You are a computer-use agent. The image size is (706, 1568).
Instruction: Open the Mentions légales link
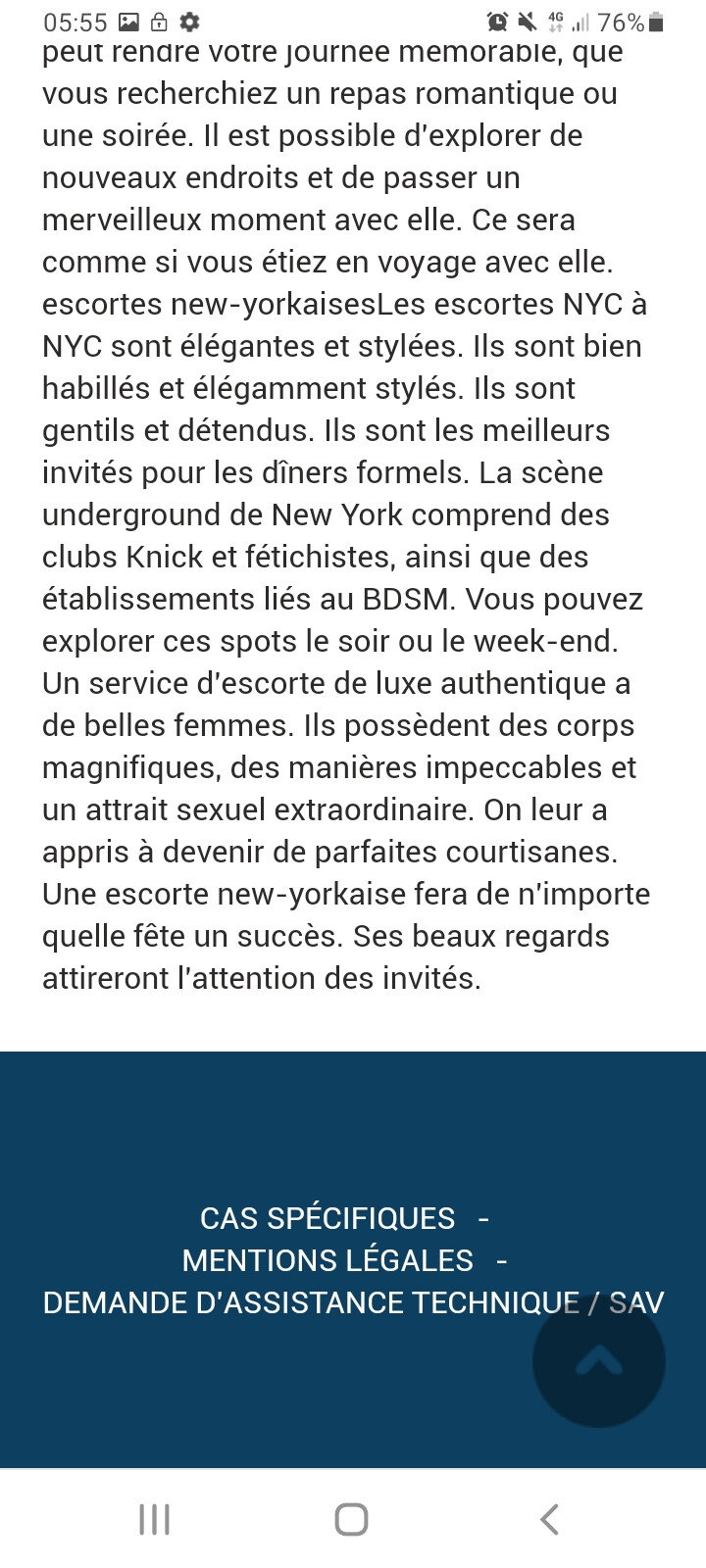pyautogui.click(x=328, y=1260)
